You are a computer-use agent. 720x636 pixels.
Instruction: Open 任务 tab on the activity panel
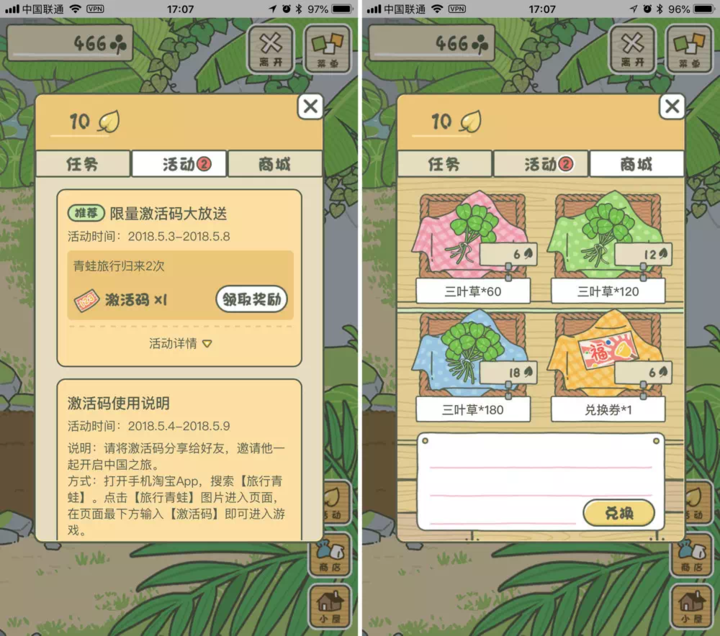click(82, 164)
